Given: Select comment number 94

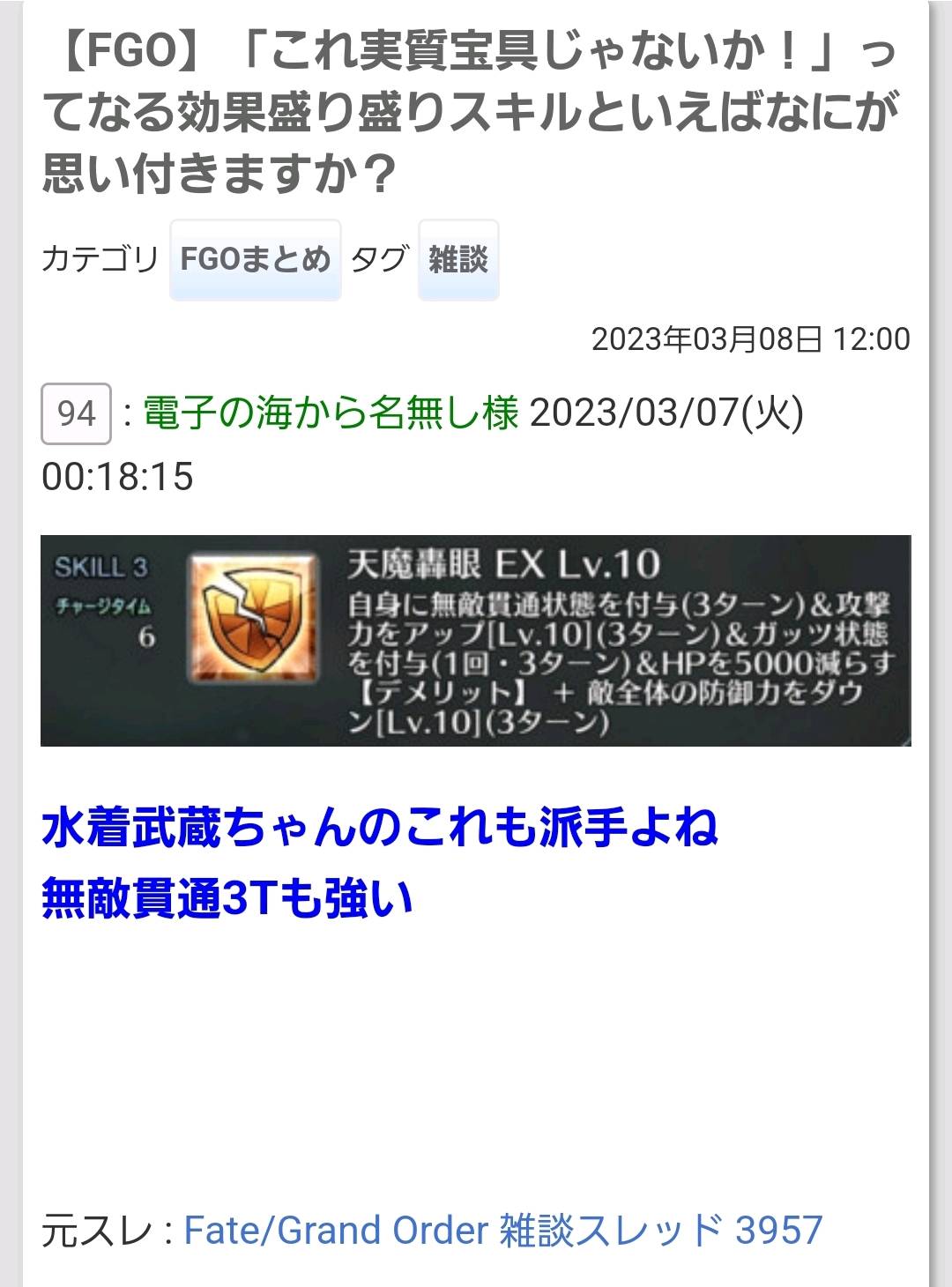Looking at the screenshot, I should pos(77,413).
